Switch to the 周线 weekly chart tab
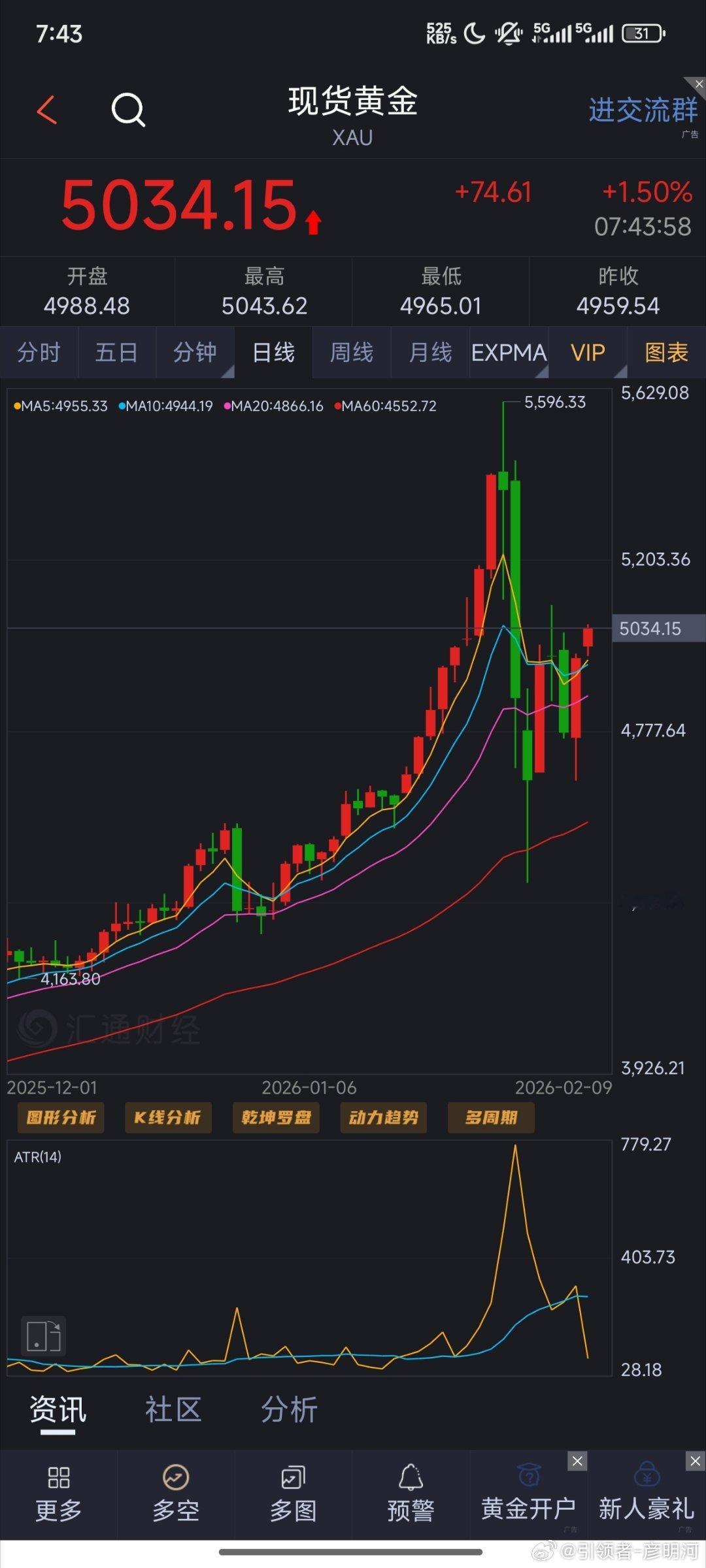The width and height of the screenshot is (706, 1568). point(351,353)
